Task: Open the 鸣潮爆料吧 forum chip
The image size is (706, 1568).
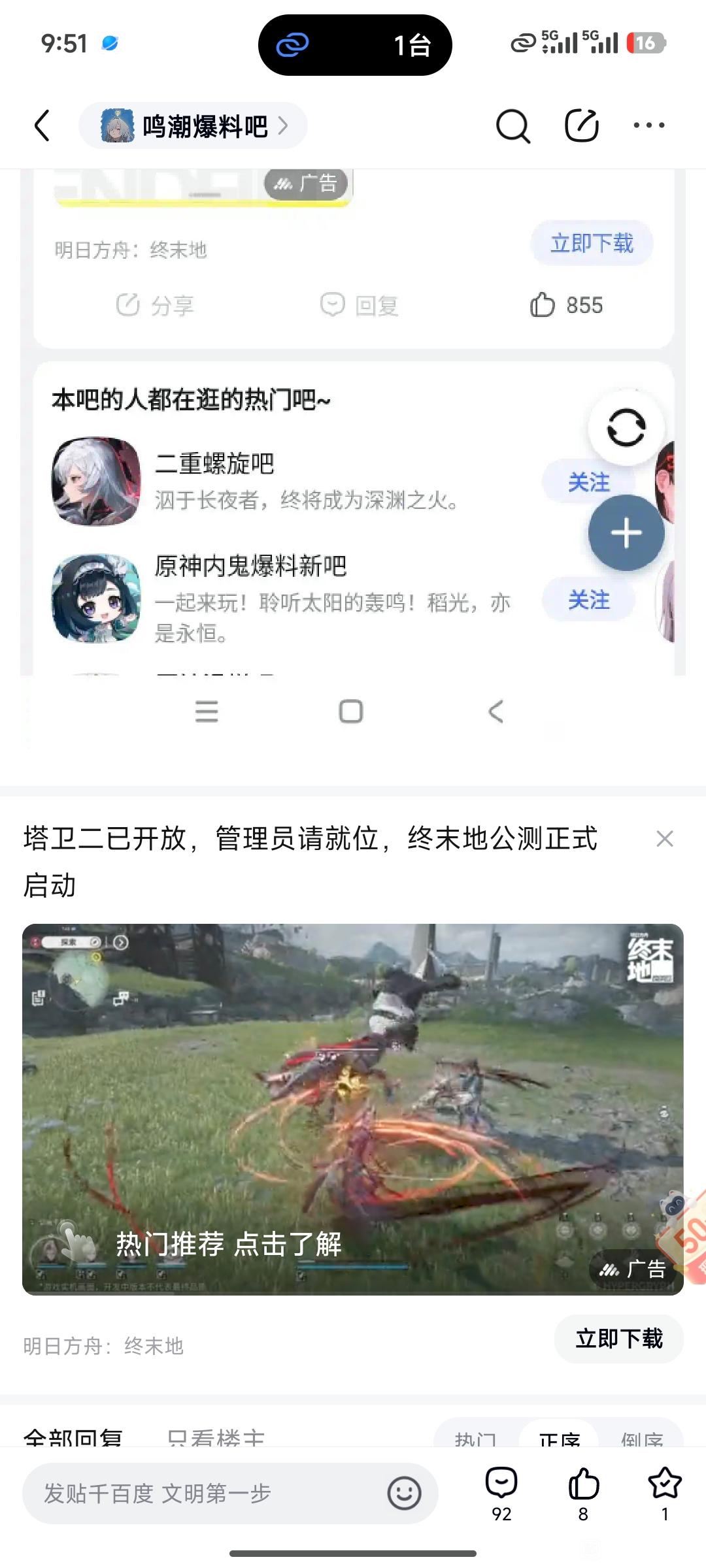Action: [193, 125]
